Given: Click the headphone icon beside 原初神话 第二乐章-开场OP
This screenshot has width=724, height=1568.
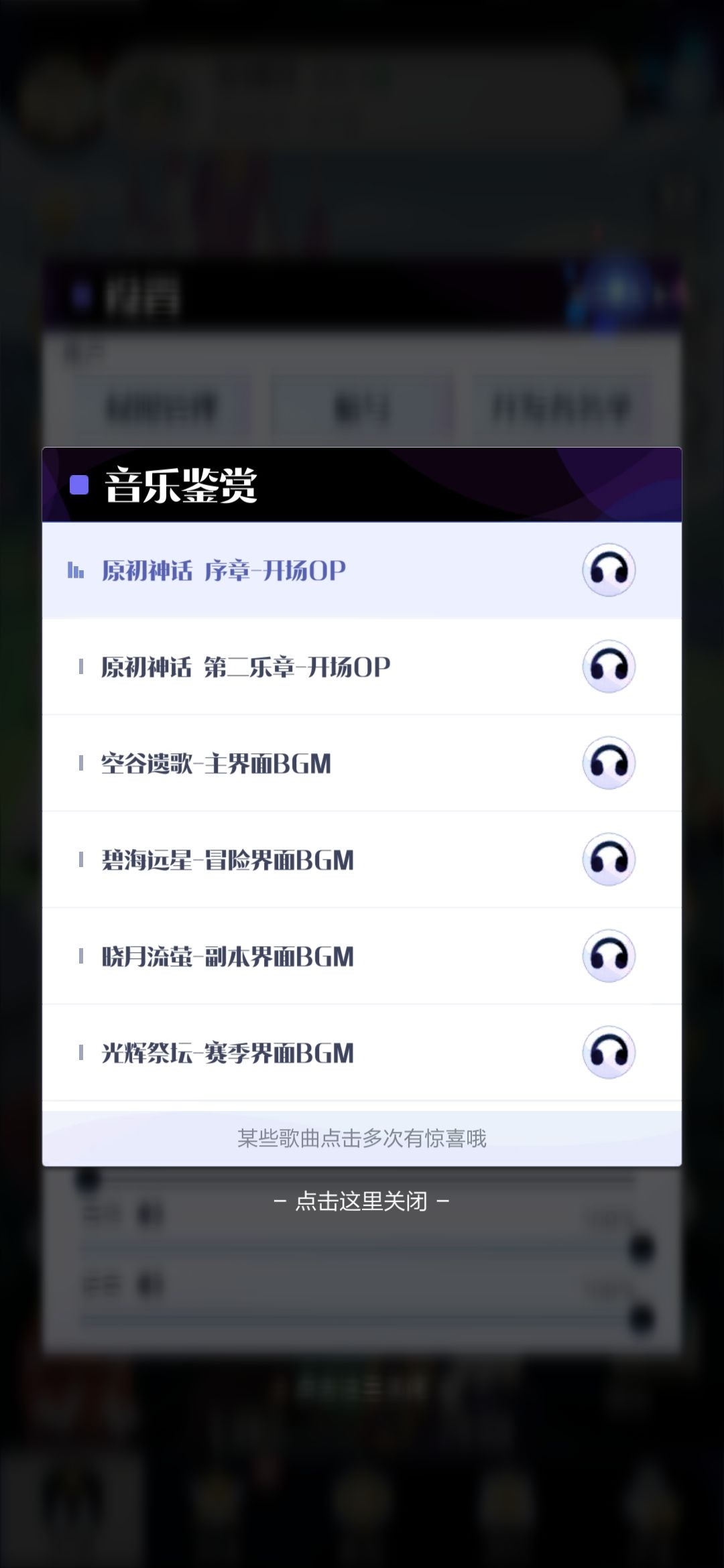Looking at the screenshot, I should coord(607,665).
